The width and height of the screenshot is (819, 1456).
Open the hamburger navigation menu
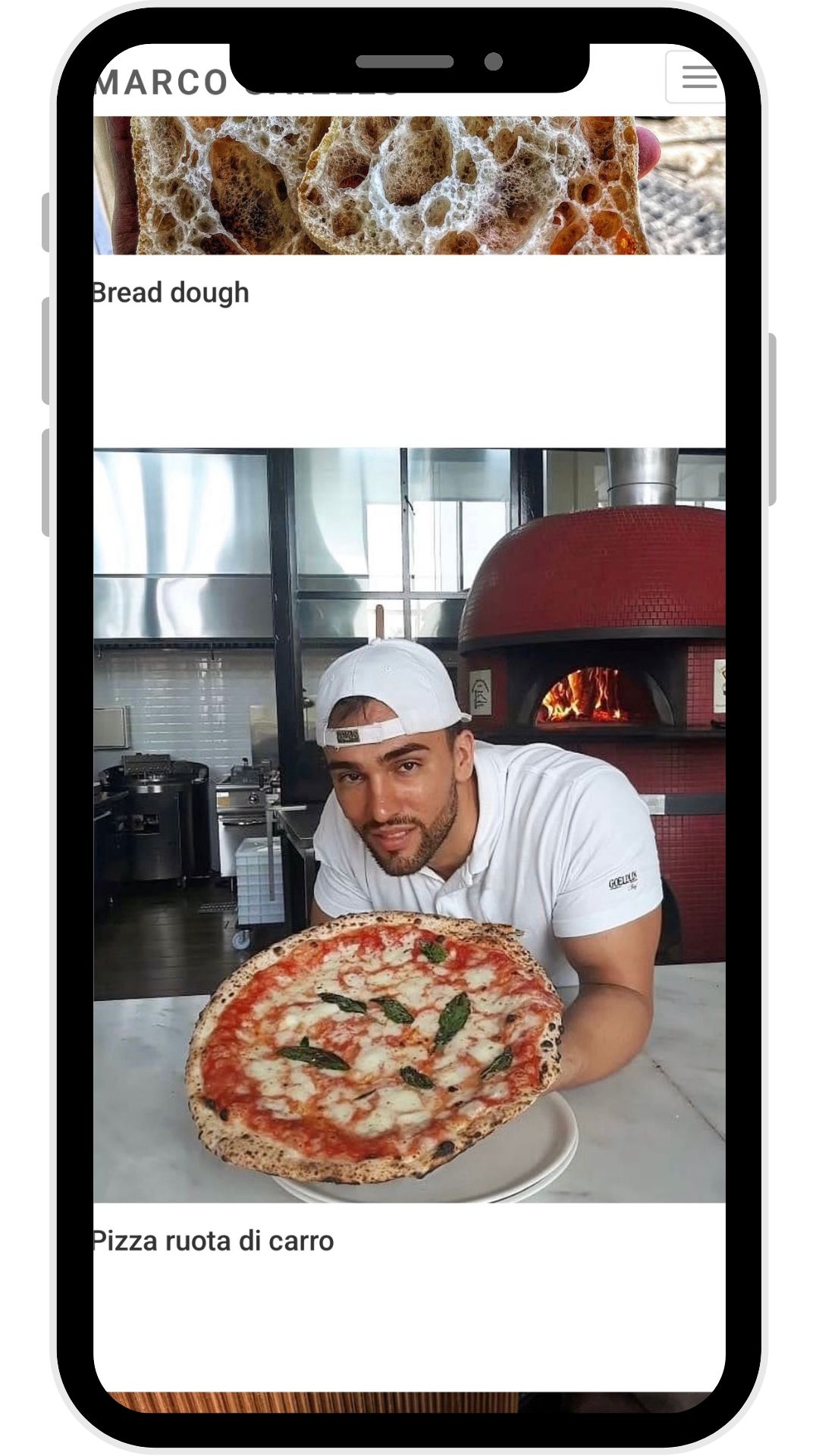tap(698, 77)
